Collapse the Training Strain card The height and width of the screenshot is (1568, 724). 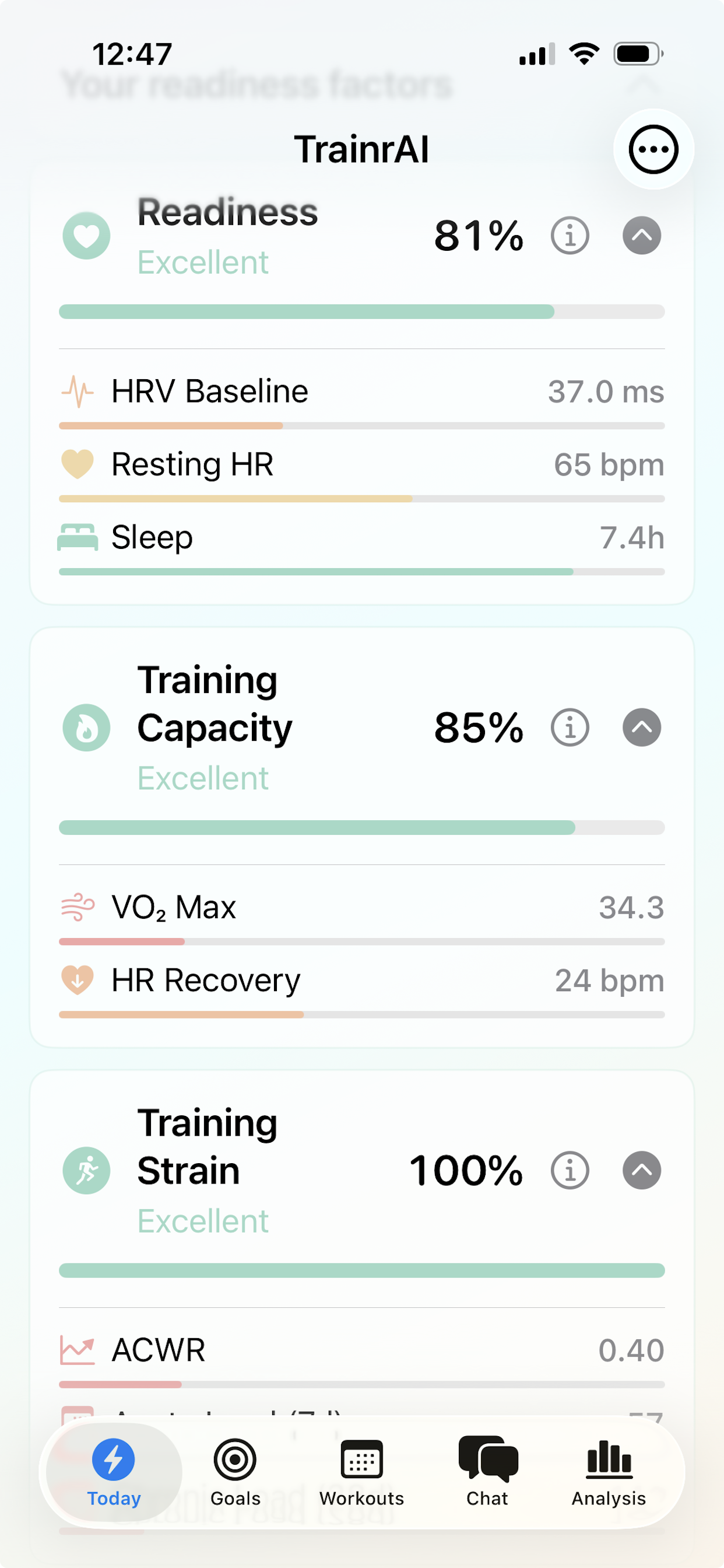(x=641, y=1170)
